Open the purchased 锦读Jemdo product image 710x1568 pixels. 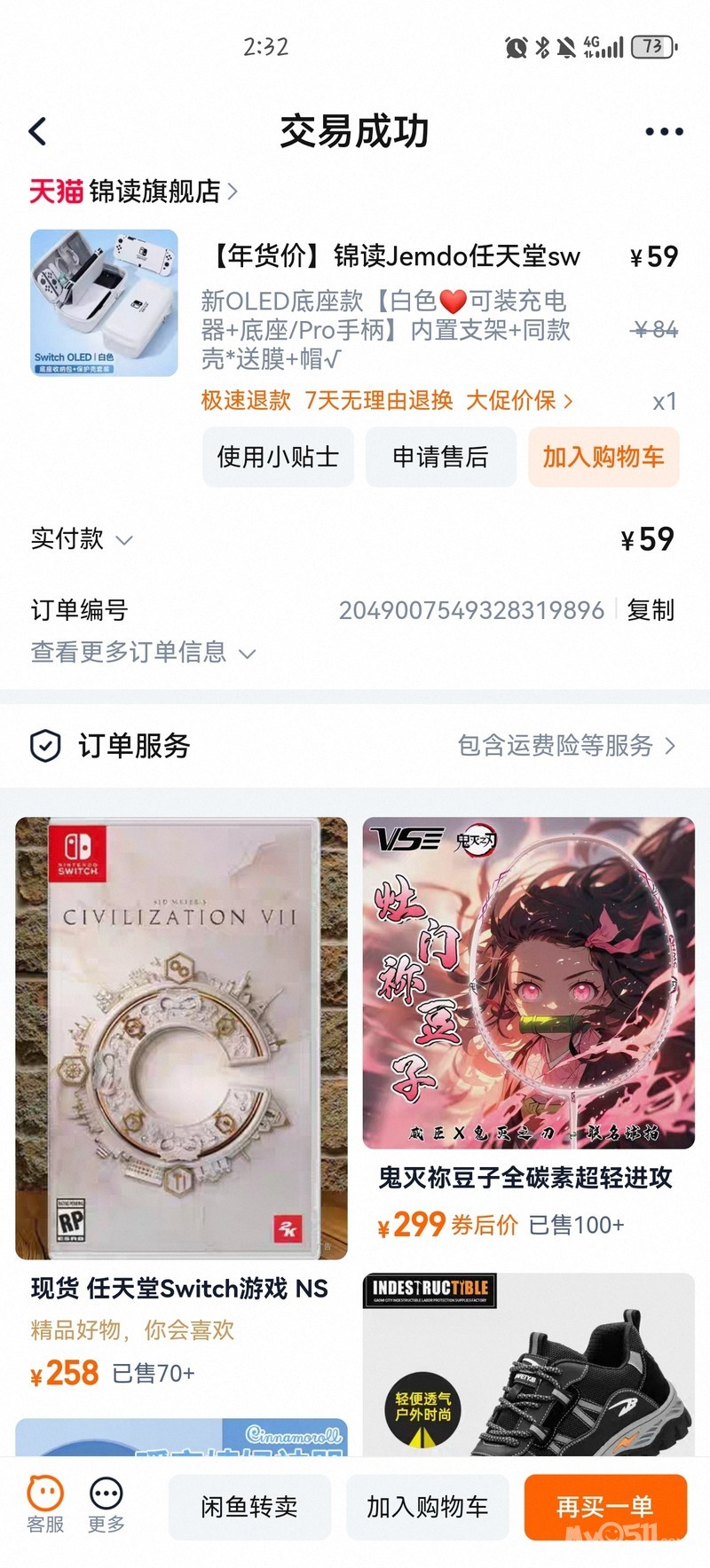(x=104, y=302)
